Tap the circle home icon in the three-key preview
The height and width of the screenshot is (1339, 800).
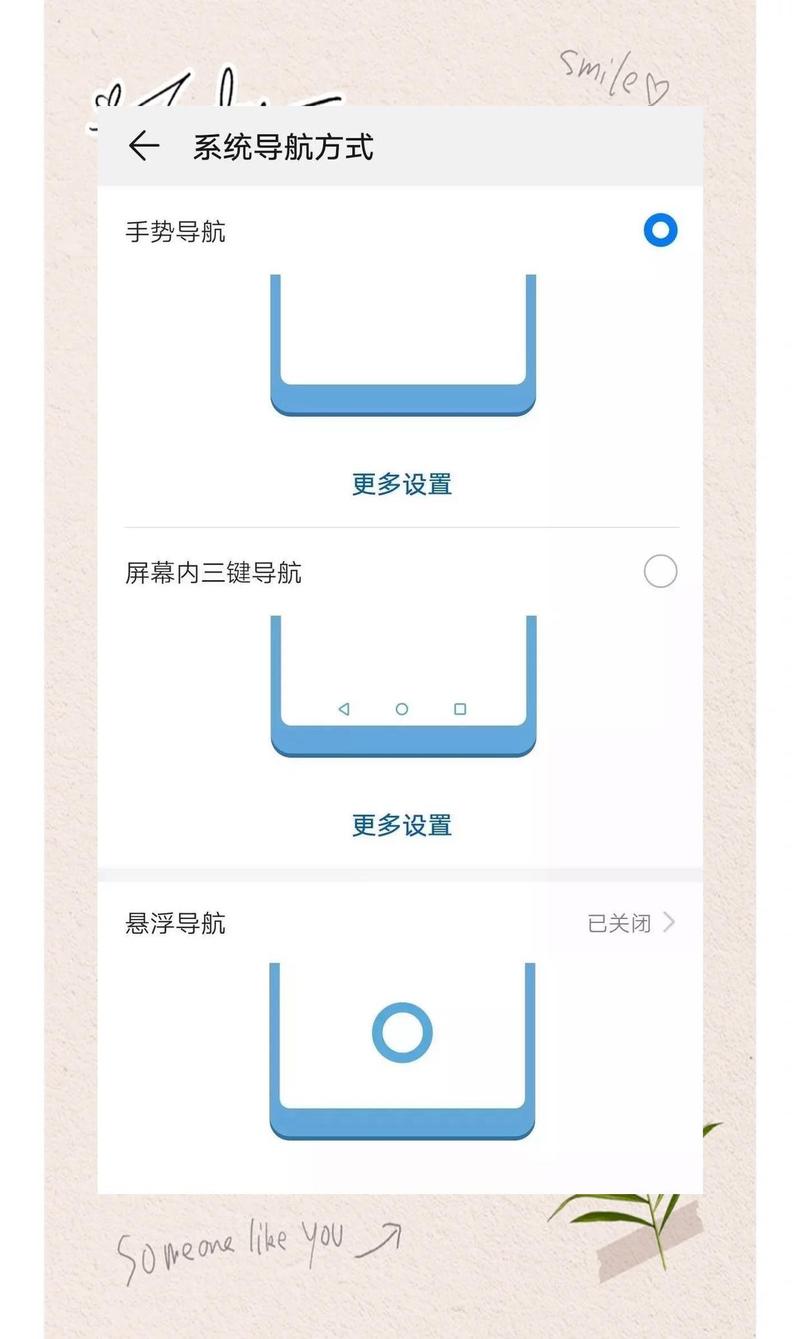tap(402, 708)
